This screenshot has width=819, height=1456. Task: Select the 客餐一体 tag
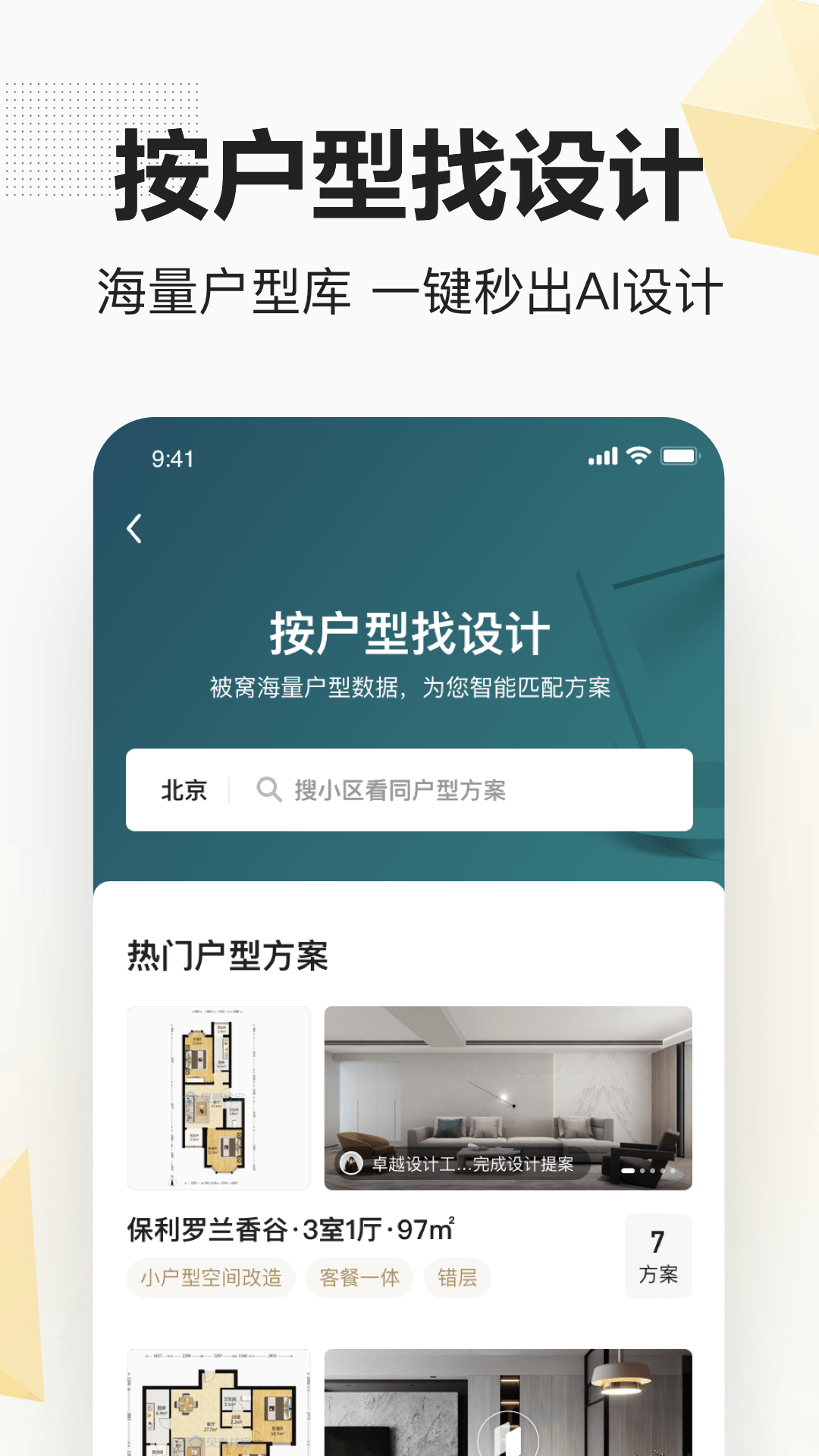coord(359,1277)
